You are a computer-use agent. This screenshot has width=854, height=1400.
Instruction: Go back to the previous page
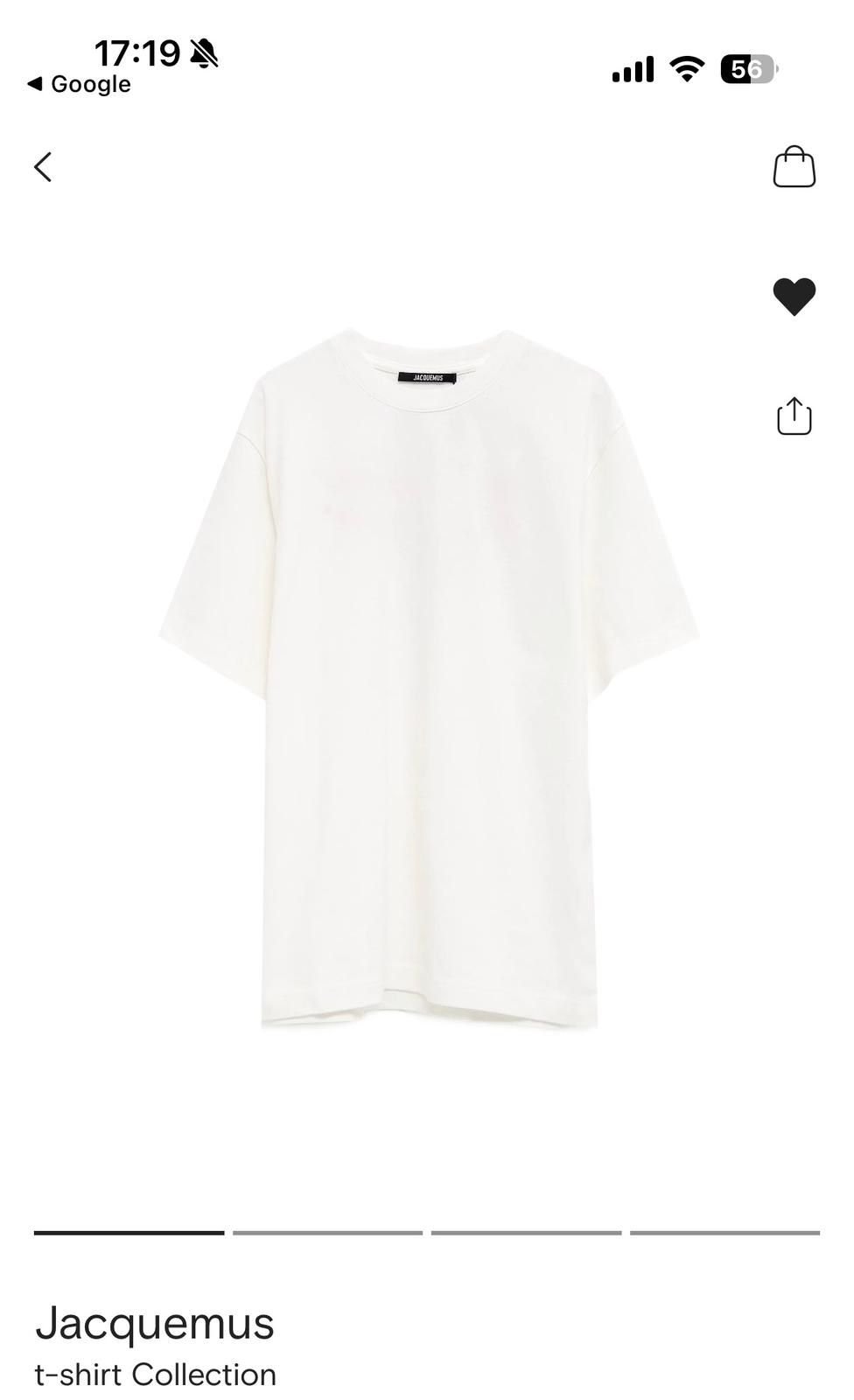pyautogui.click(x=43, y=166)
